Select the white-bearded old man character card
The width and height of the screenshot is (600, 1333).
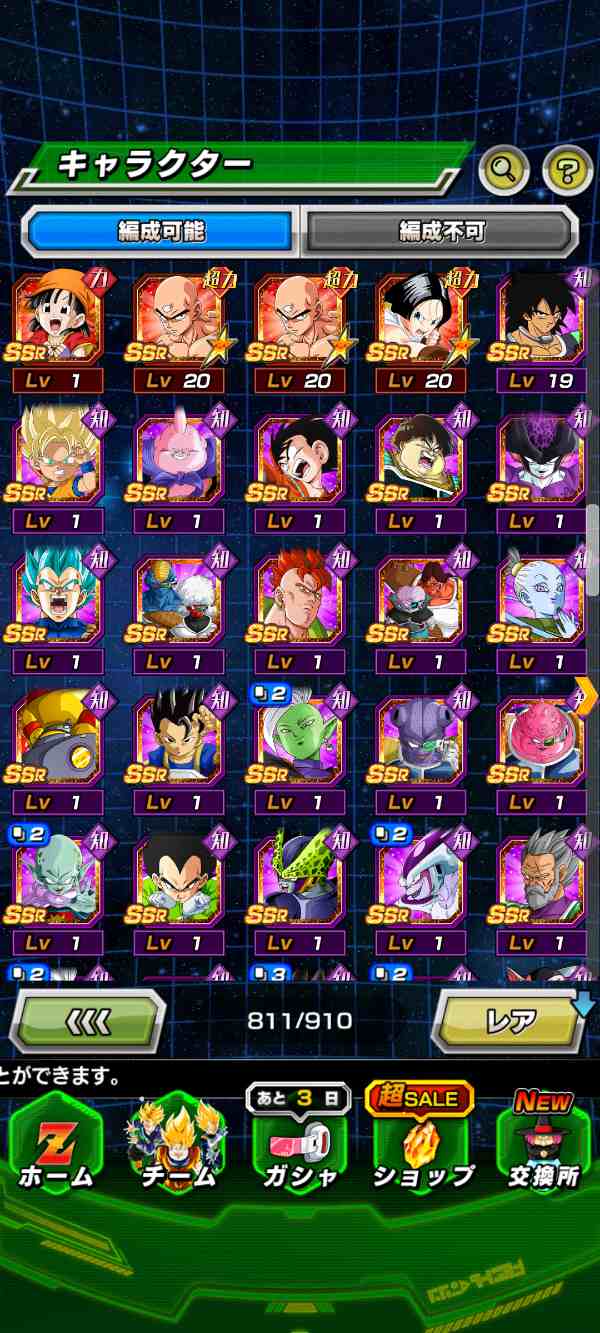pos(542,880)
